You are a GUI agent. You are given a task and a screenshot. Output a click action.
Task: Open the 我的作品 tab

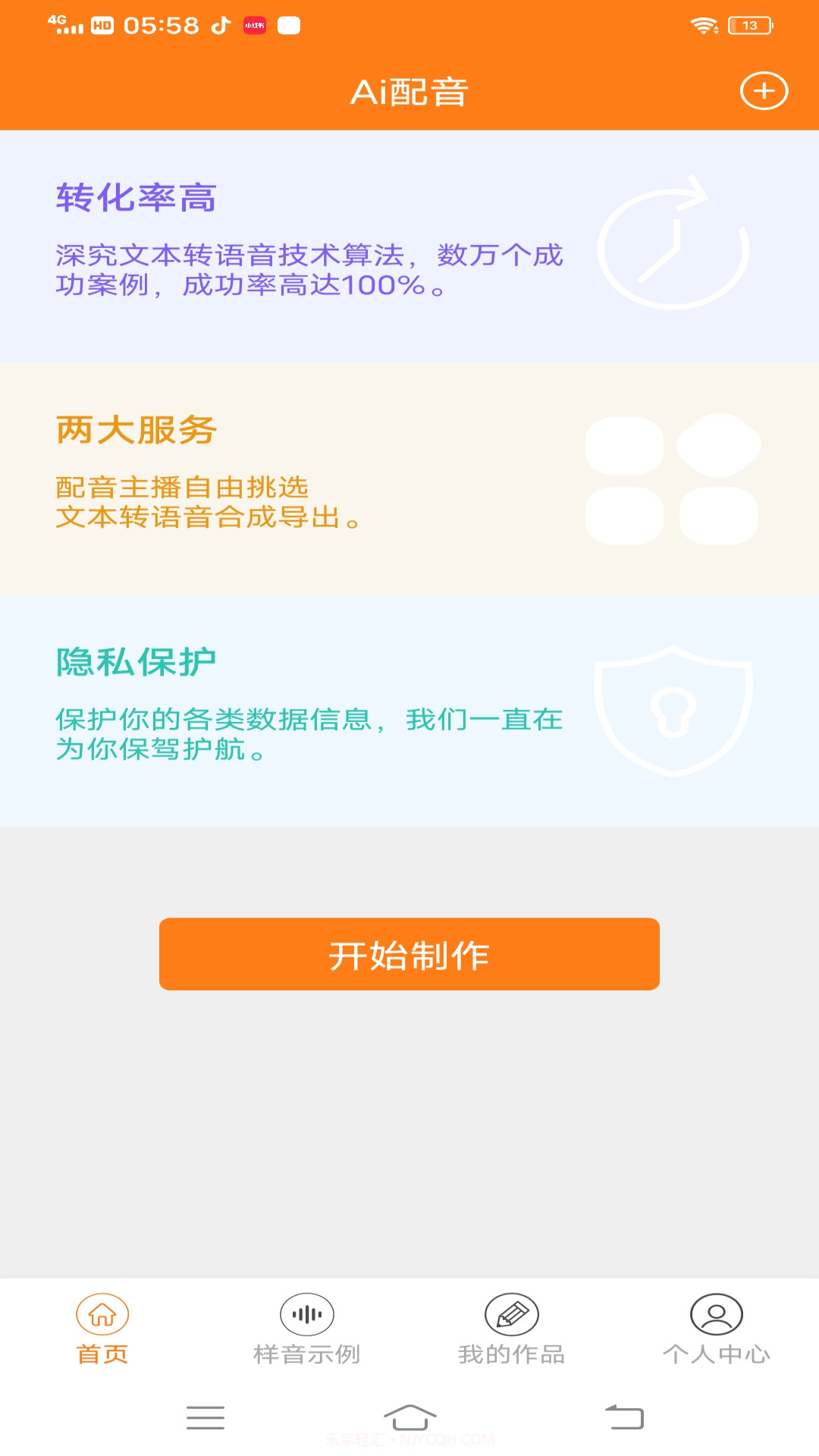[511, 1329]
